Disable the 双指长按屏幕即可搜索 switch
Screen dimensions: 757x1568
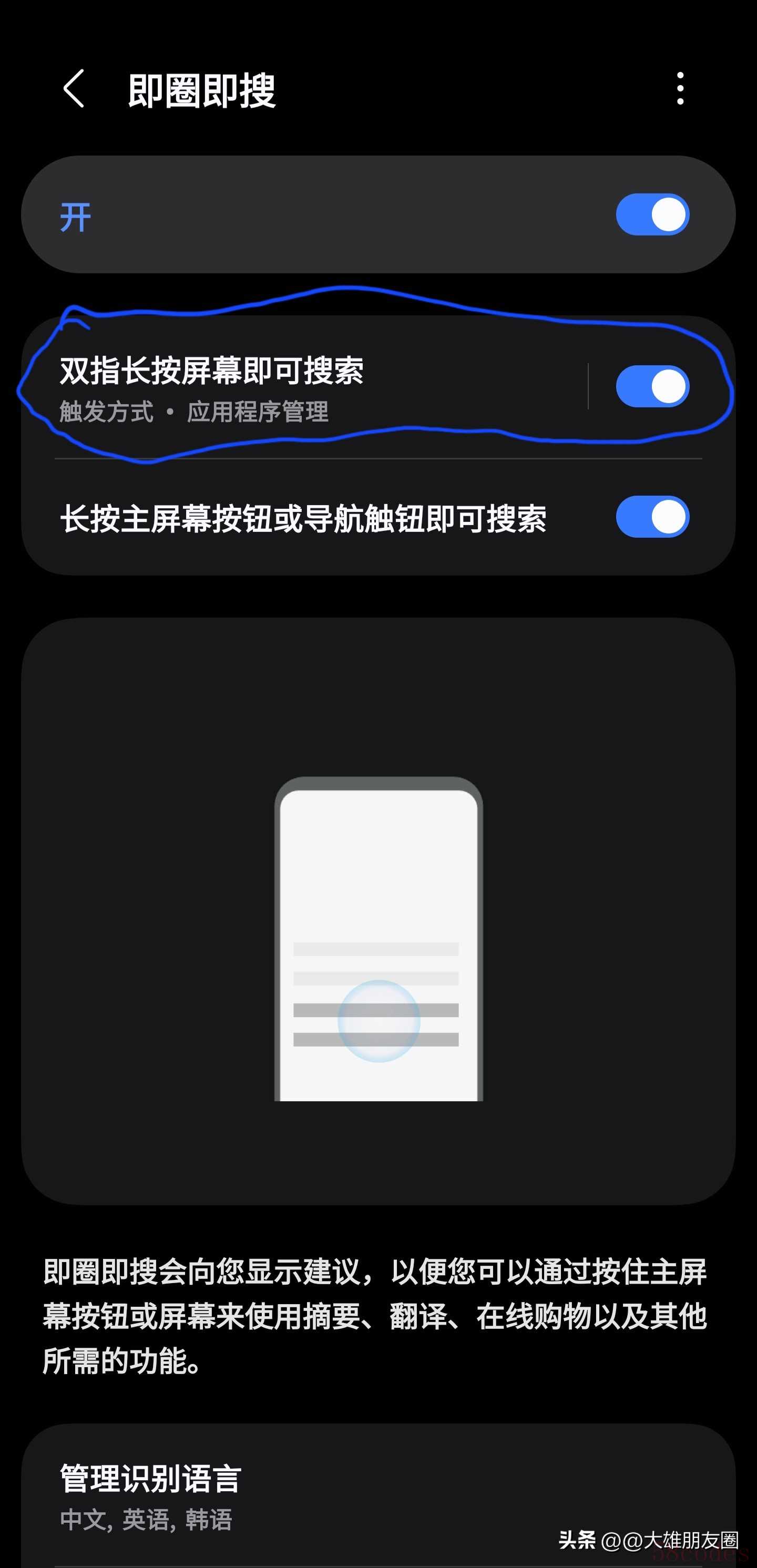tap(652, 386)
